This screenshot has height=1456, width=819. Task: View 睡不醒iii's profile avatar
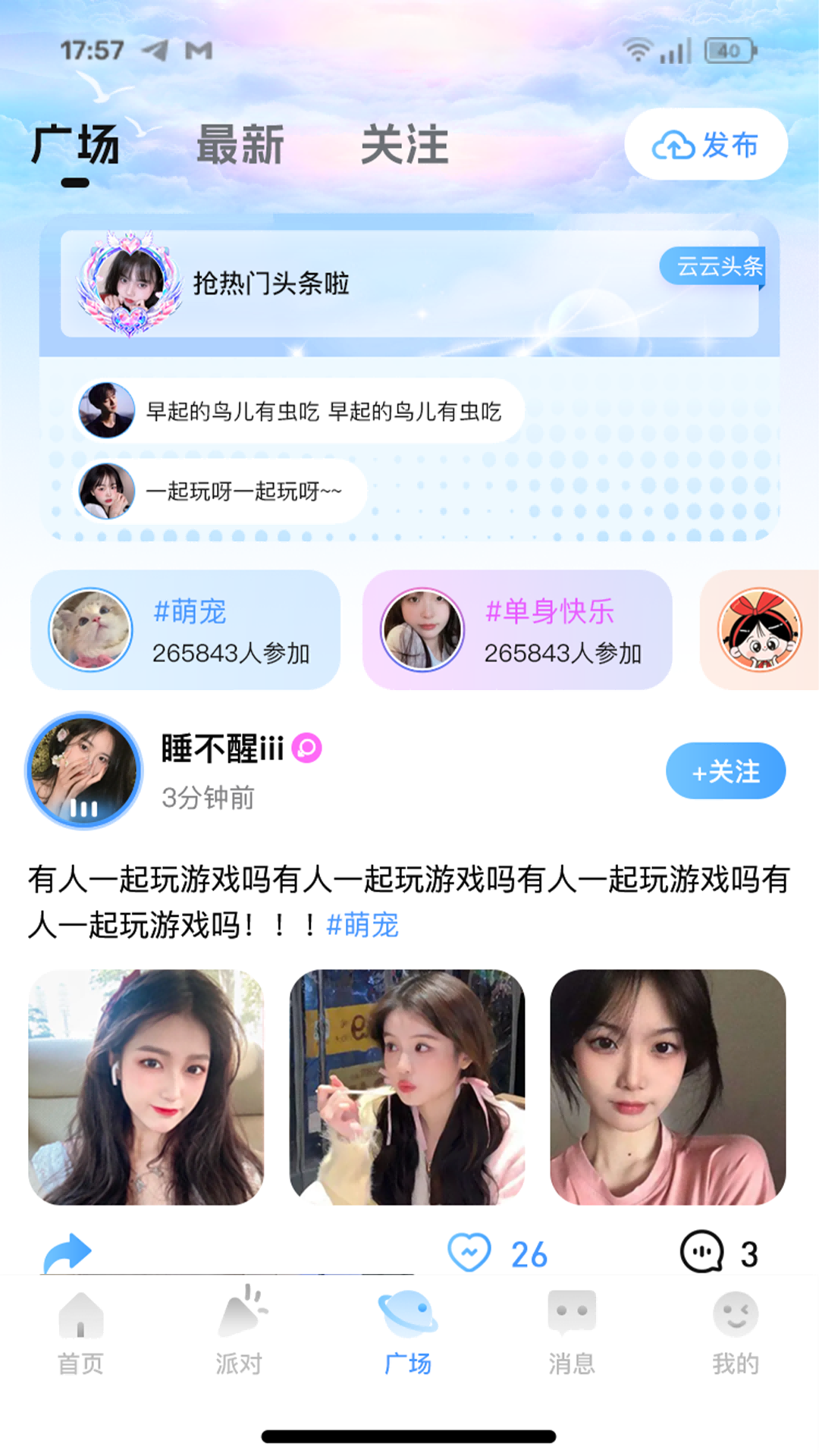pyautogui.click(x=83, y=770)
